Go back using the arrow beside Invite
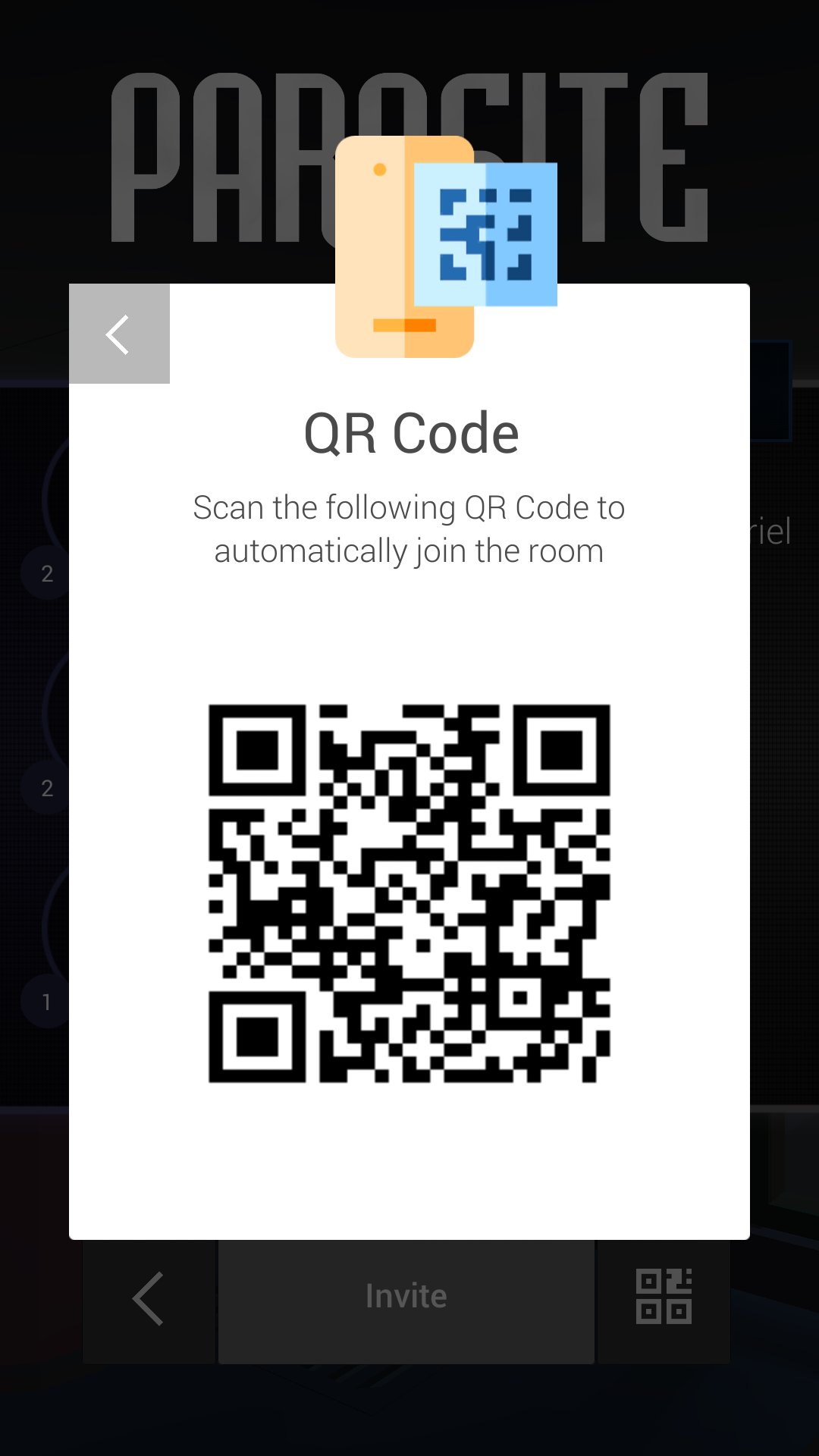819x1456 pixels. (x=149, y=1298)
